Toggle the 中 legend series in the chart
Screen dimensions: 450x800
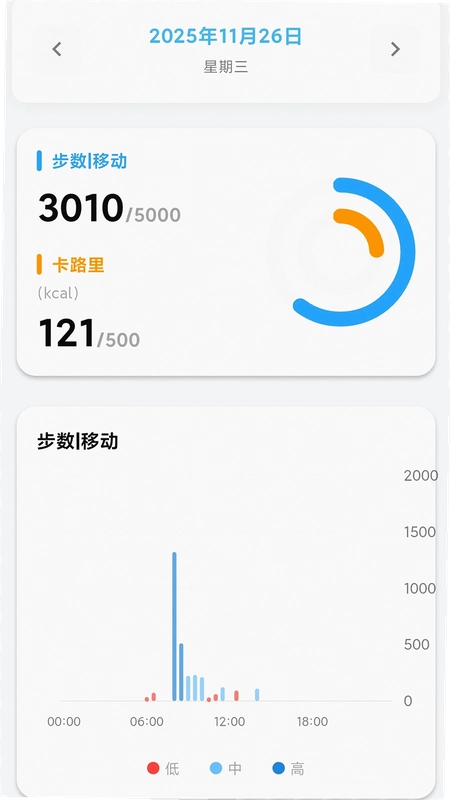[x=226, y=768]
